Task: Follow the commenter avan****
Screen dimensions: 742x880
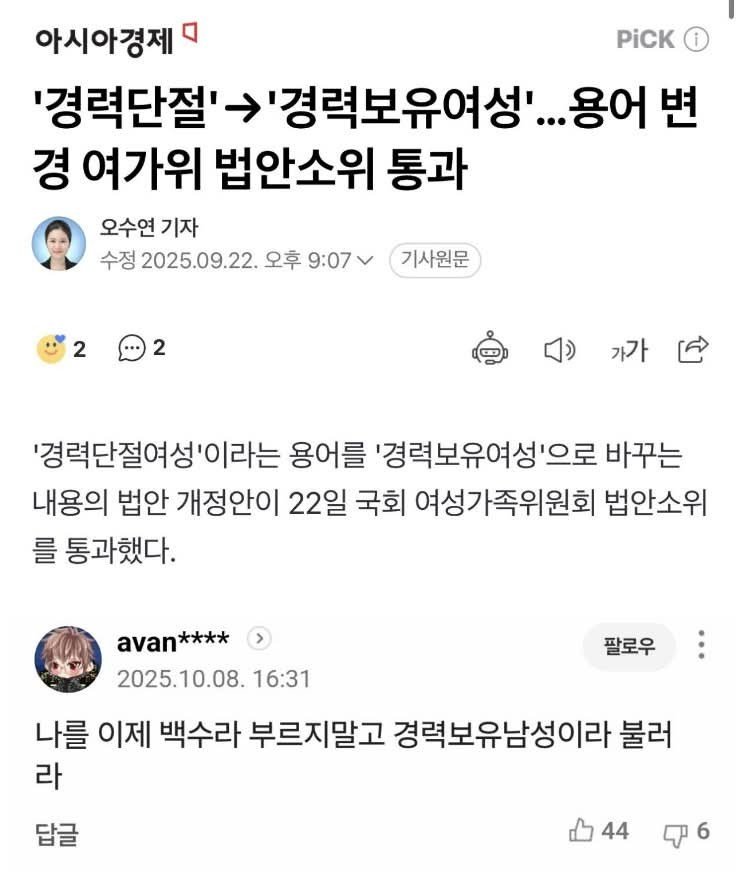Action: click(x=629, y=646)
